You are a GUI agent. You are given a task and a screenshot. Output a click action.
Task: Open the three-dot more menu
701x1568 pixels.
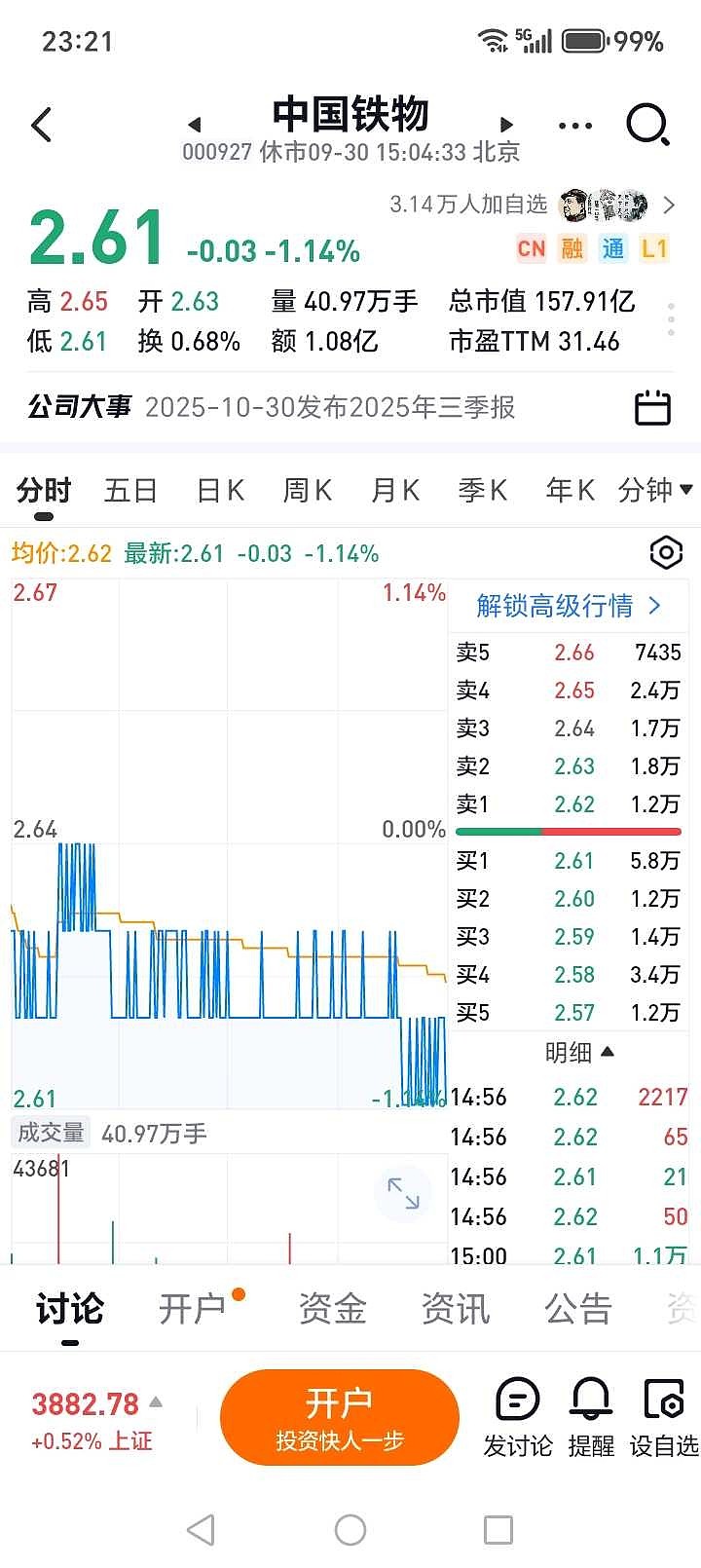pyautogui.click(x=574, y=126)
